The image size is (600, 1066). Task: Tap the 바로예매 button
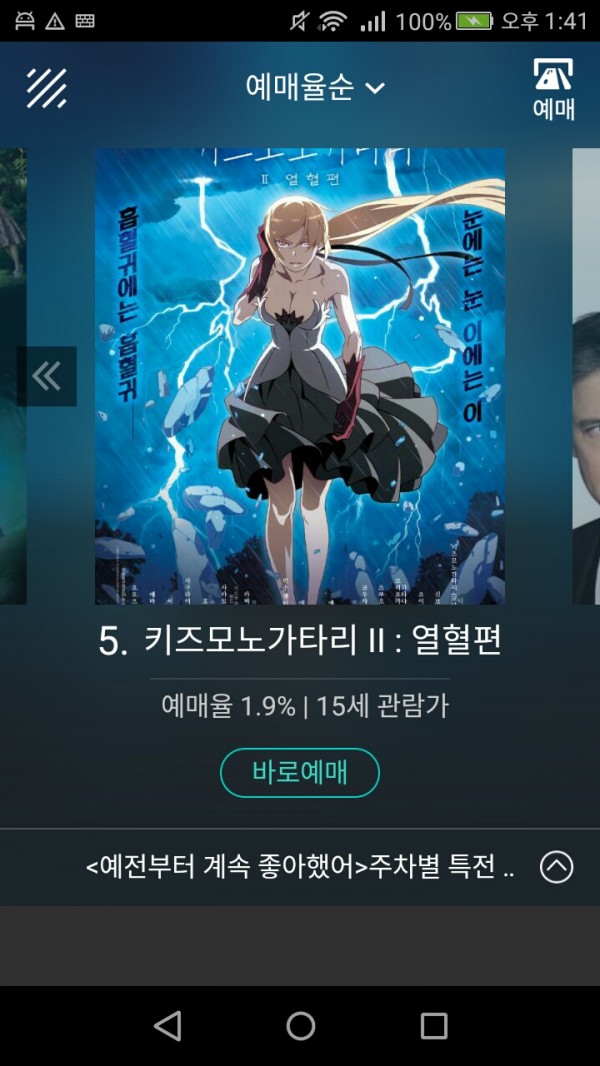coord(300,773)
